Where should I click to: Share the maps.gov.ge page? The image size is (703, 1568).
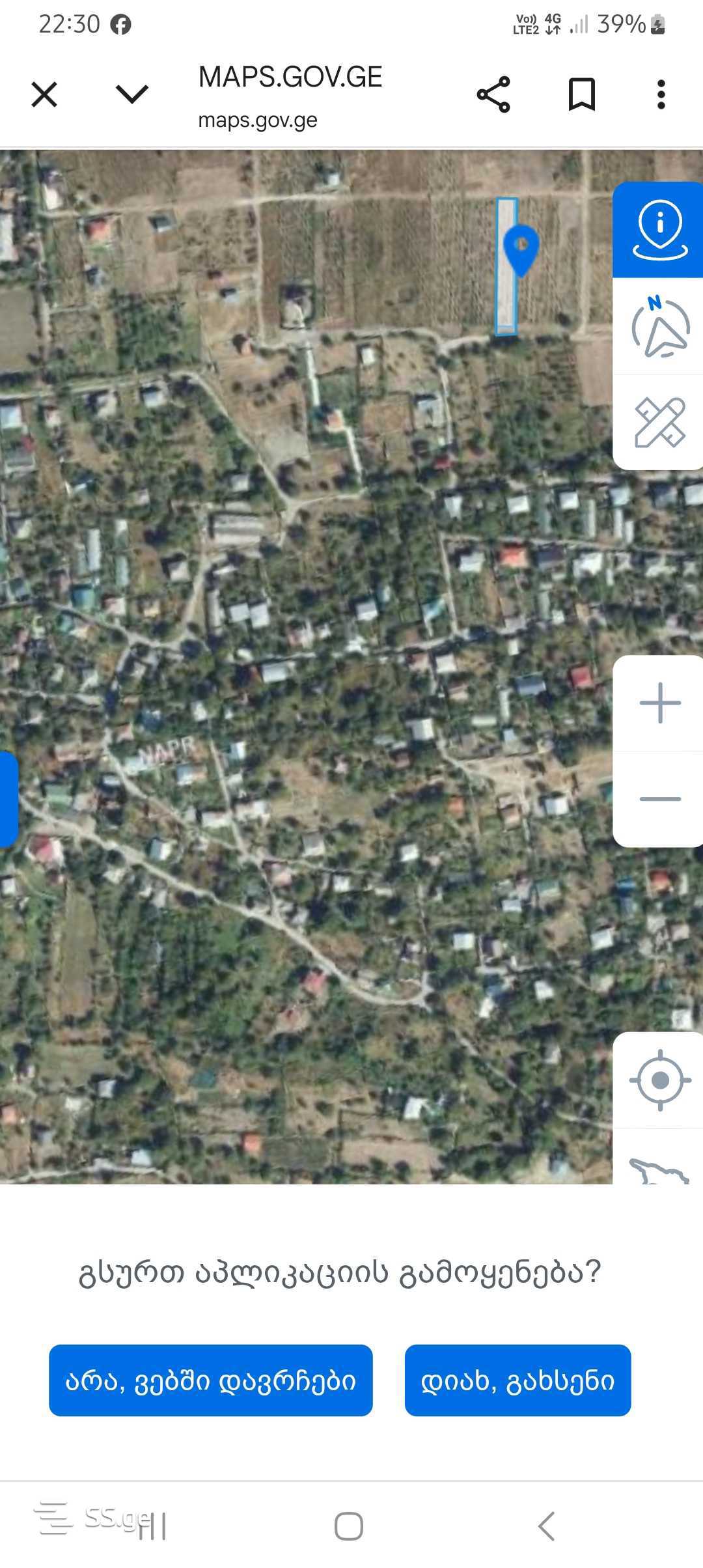[x=493, y=95]
